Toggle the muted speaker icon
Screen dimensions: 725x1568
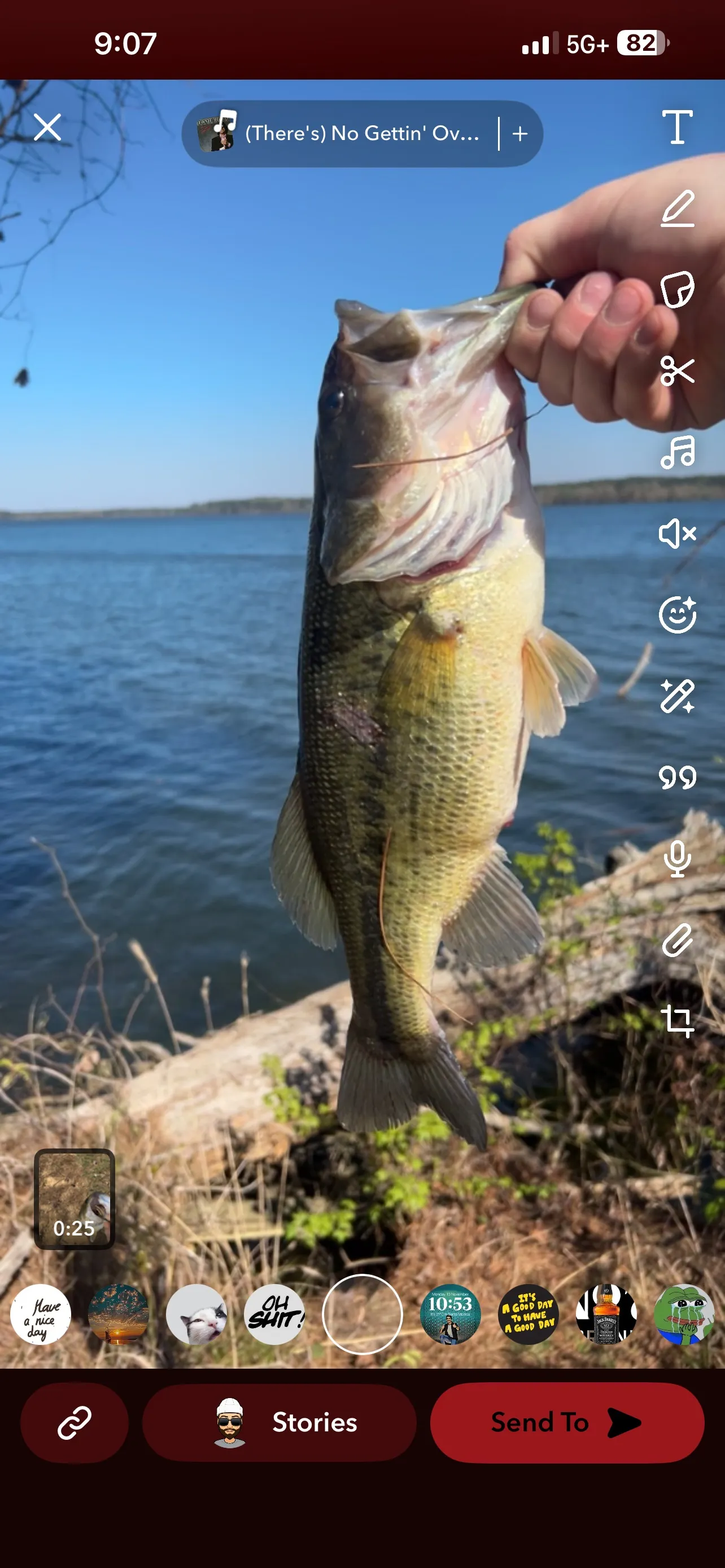click(x=677, y=534)
